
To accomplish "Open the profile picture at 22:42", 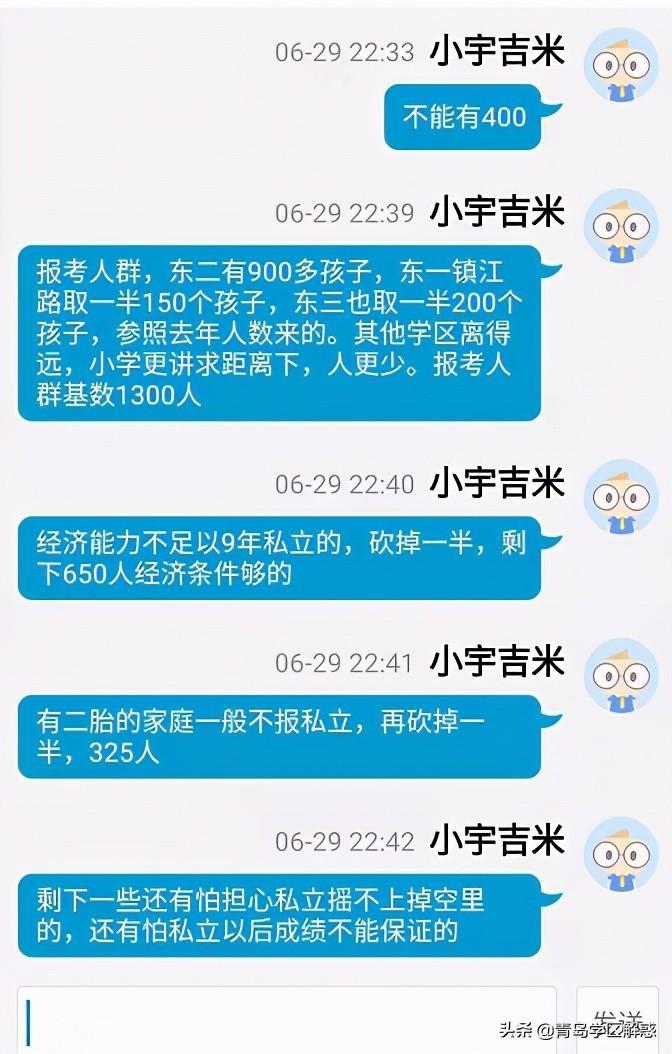I will point(621,854).
